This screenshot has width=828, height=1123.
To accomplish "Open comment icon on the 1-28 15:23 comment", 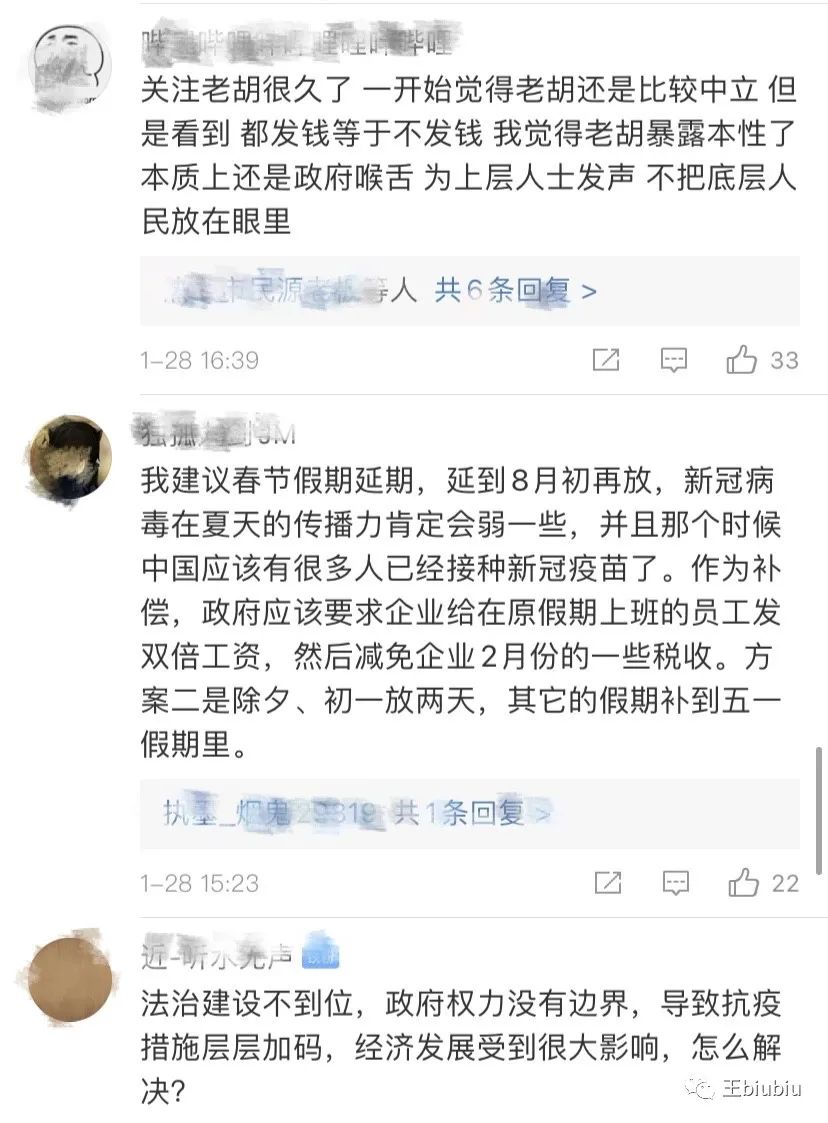I will point(676,883).
